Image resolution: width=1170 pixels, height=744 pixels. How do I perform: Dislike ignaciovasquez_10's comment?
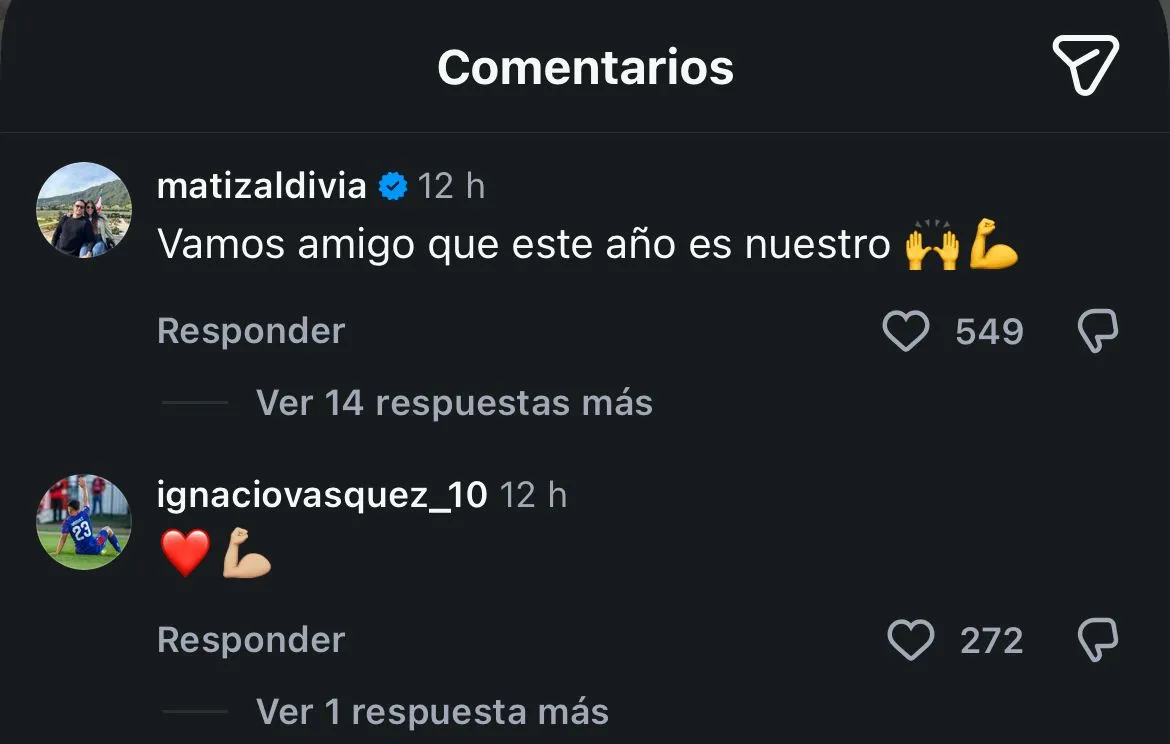point(1097,640)
